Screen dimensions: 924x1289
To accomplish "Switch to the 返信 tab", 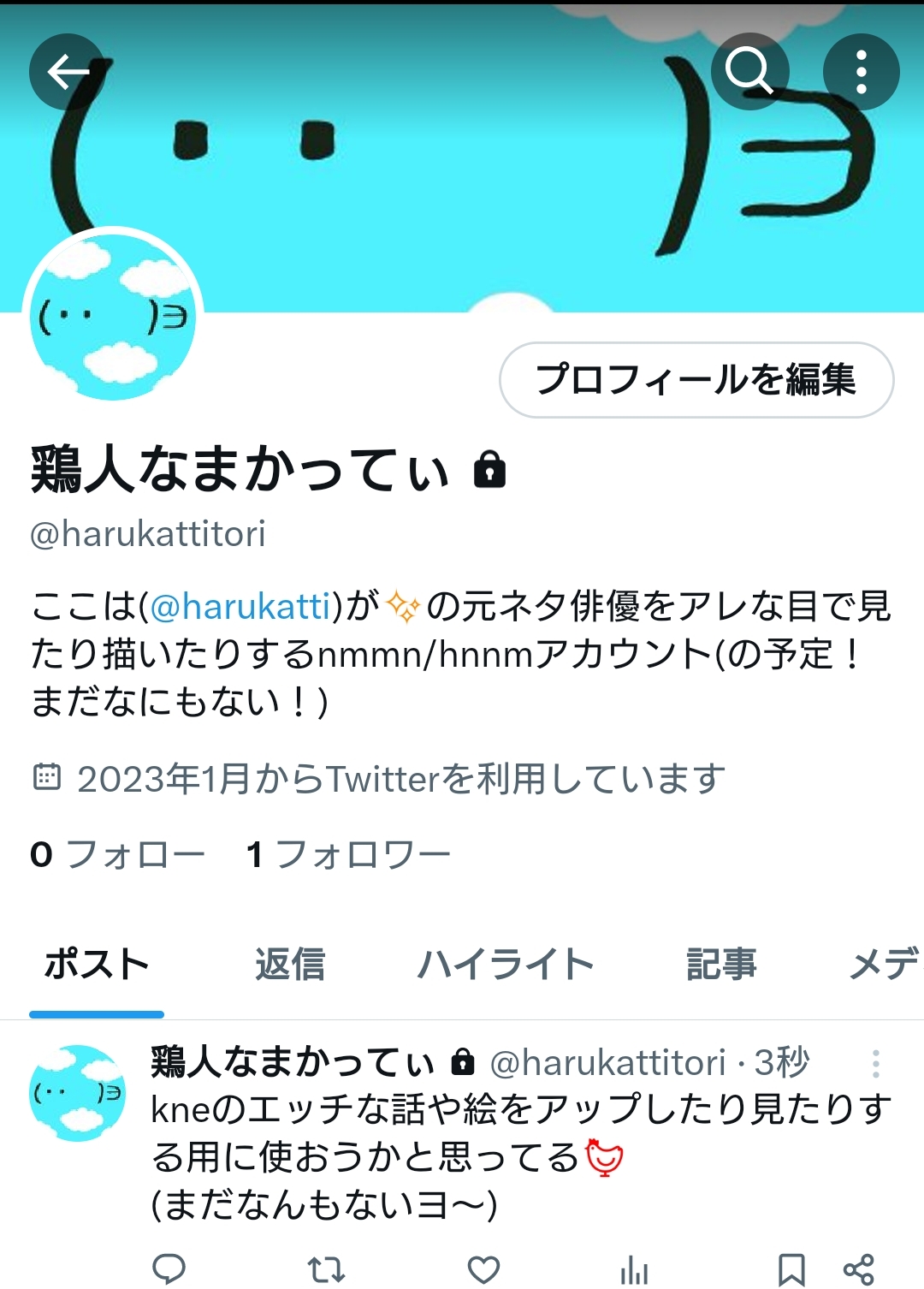I will 290,965.
